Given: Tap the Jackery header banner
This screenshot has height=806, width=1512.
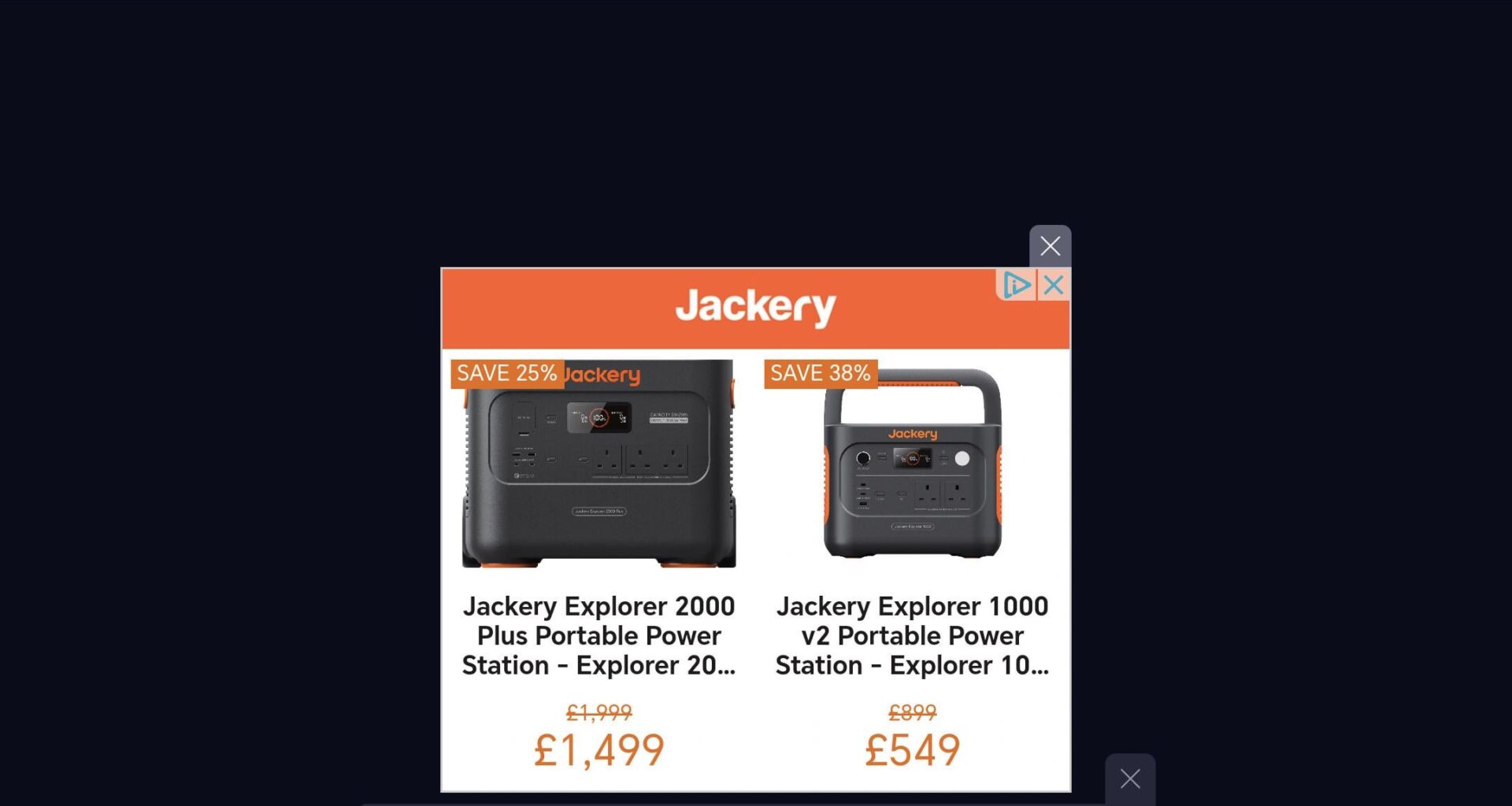Looking at the screenshot, I should [x=754, y=308].
